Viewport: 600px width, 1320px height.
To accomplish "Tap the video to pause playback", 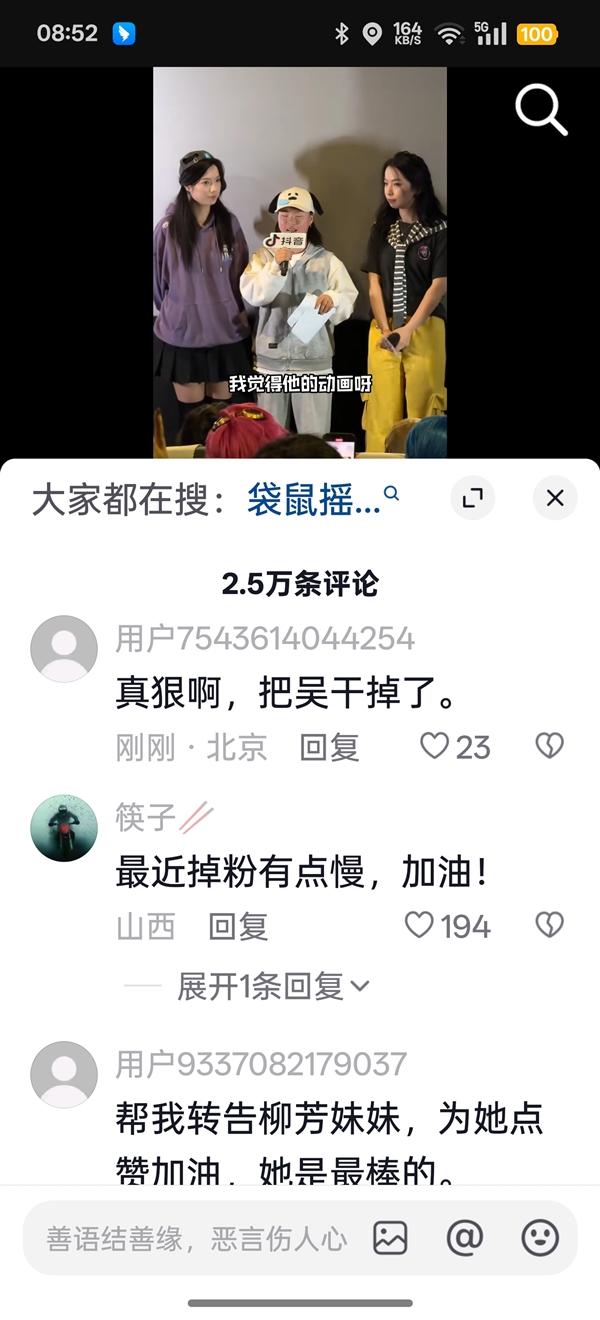I will click(x=299, y=260).
